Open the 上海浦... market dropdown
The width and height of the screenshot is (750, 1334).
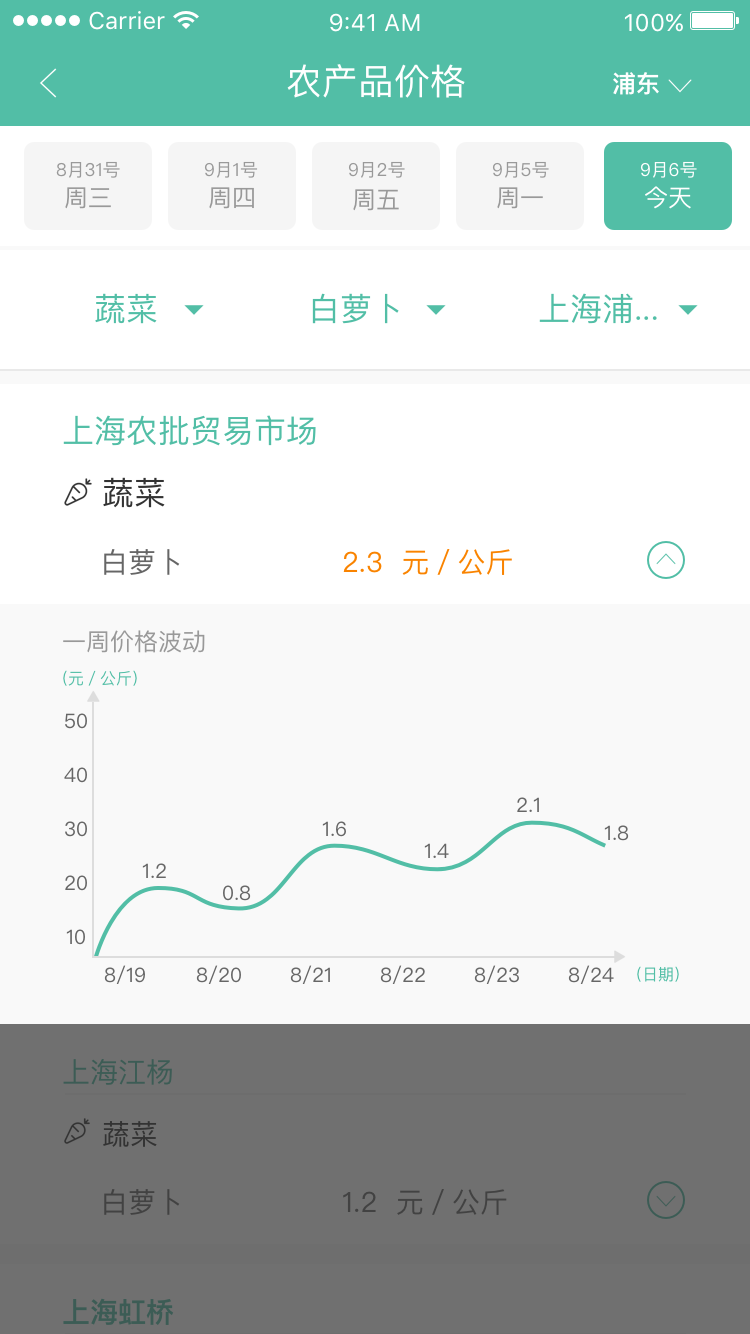click(616, 309)
